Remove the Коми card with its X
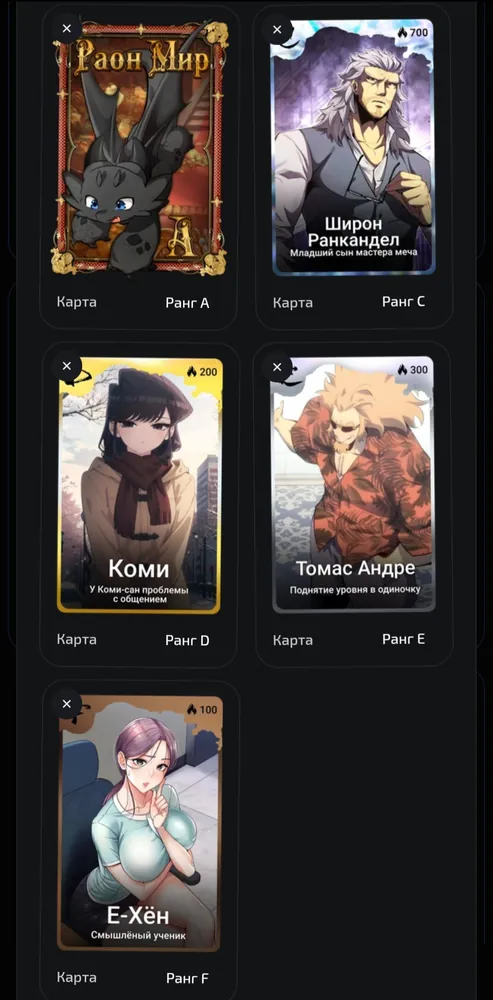Screen dimensions: 493x1000 point(67,366)
